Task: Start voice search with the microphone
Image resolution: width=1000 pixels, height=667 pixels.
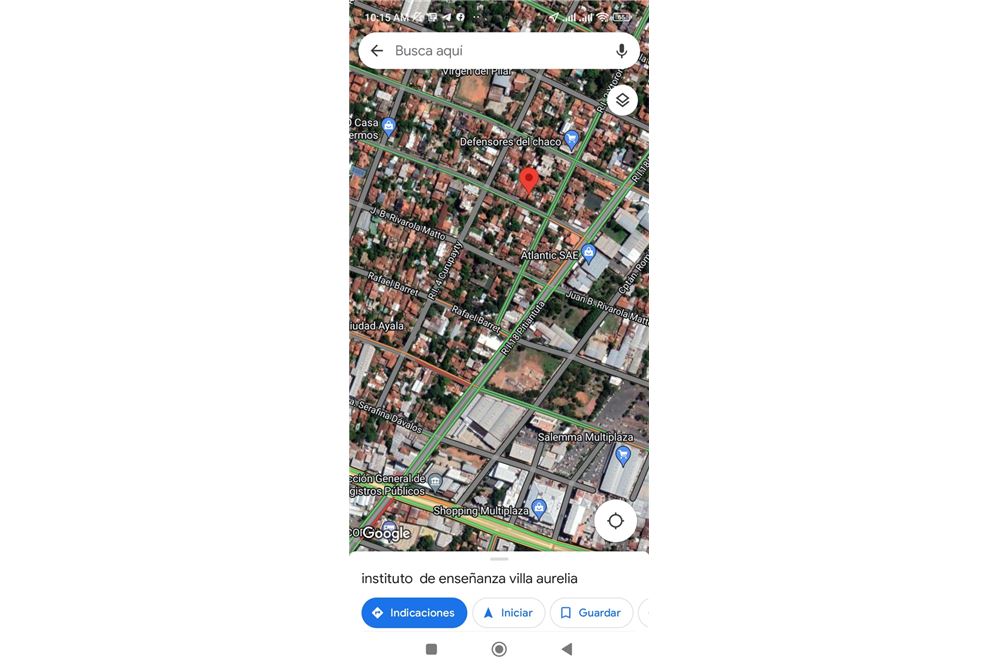Action: point(621,51)
